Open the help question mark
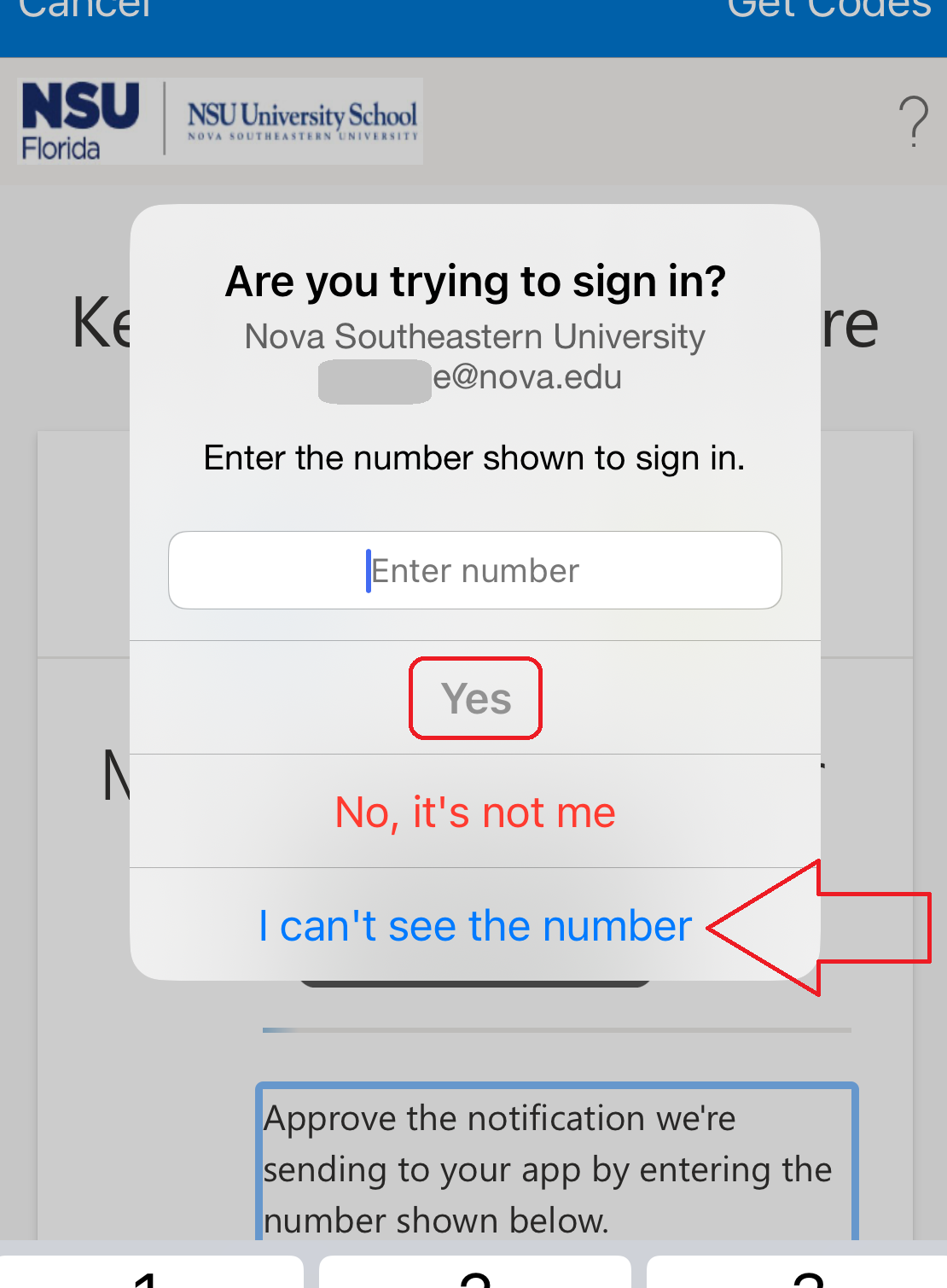This screenshot has width=947, height=1288. click(913, 122)
